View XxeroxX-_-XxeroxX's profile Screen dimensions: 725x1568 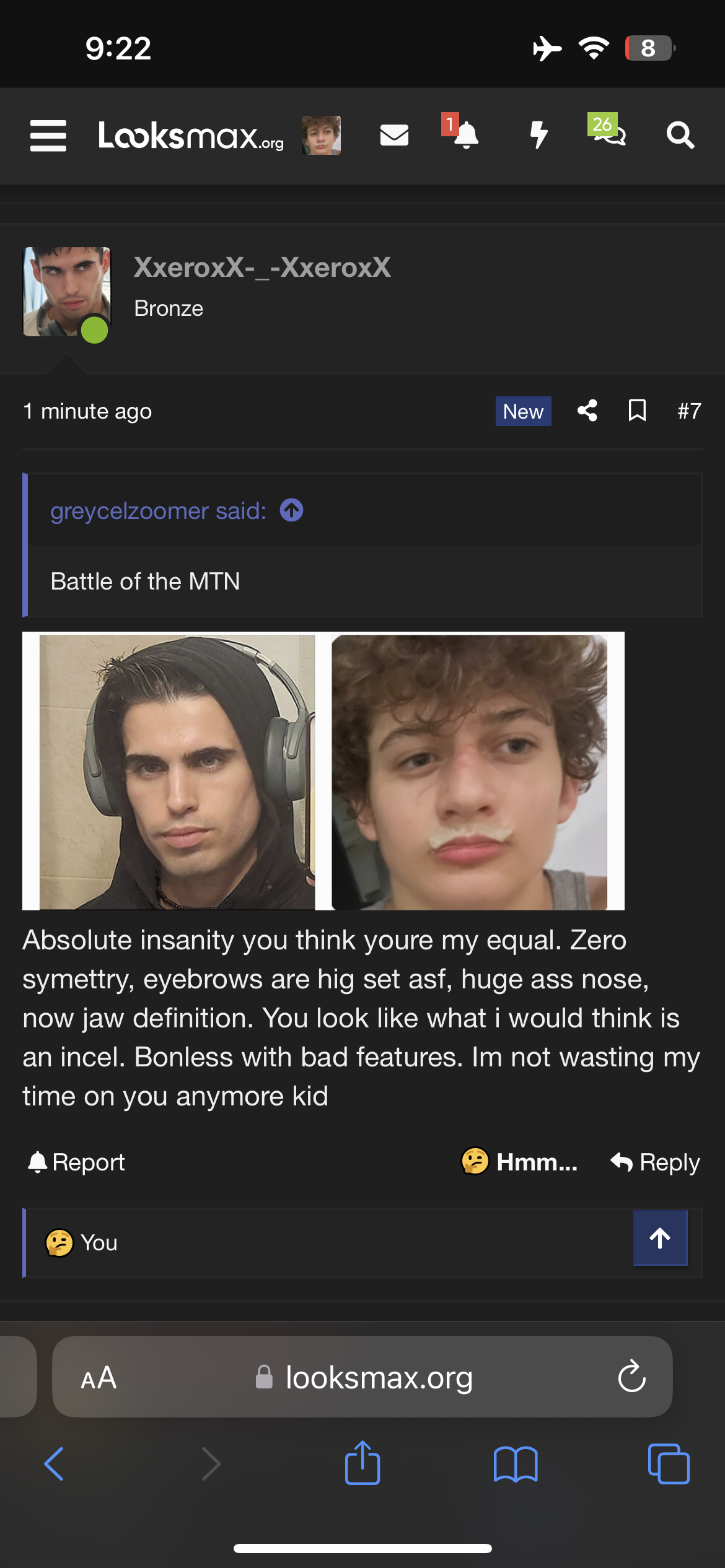262,268
